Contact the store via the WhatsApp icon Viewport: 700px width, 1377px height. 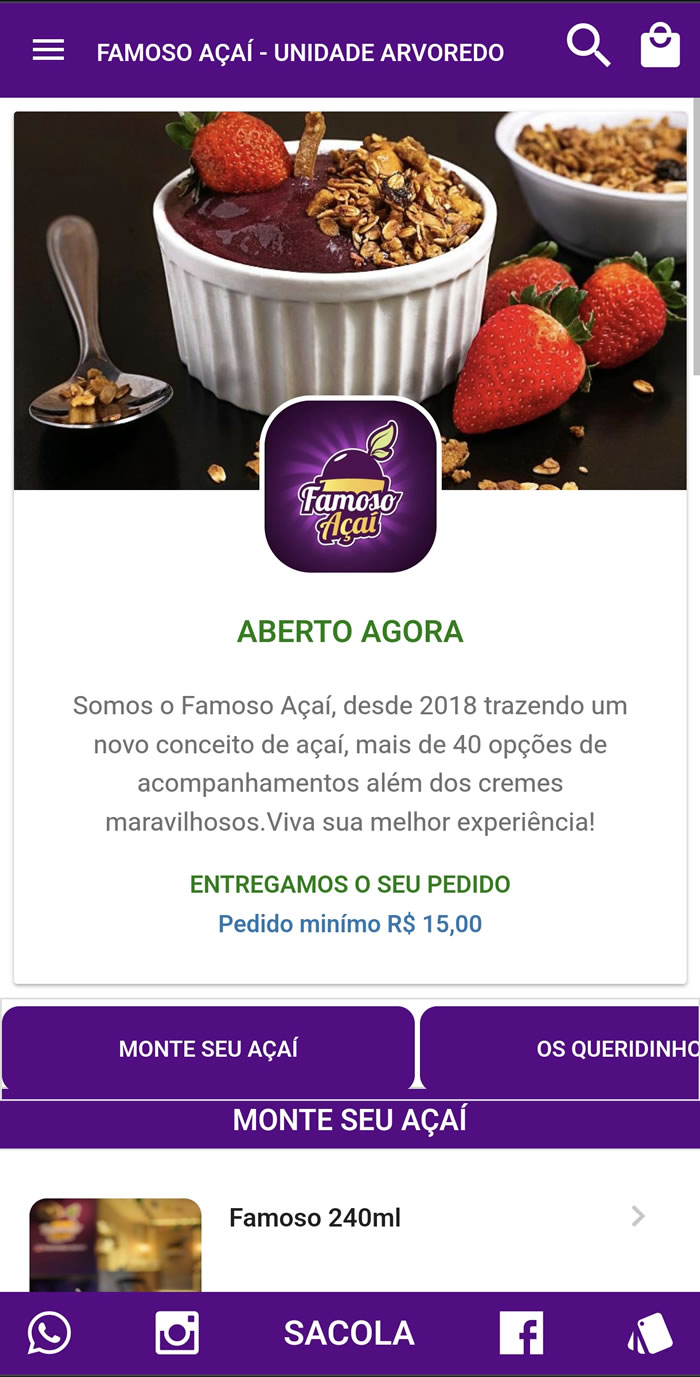coord(49,1334)
